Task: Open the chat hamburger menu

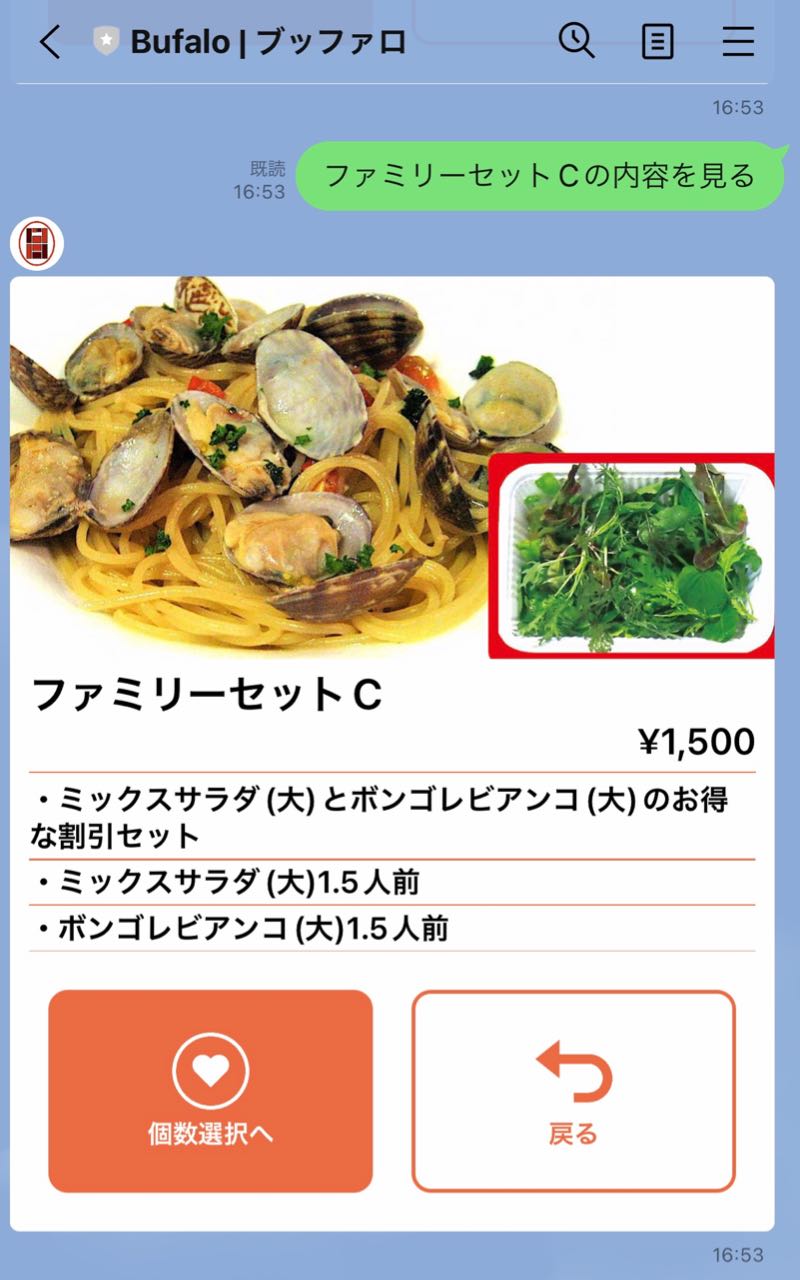Action: pos(738,42)
